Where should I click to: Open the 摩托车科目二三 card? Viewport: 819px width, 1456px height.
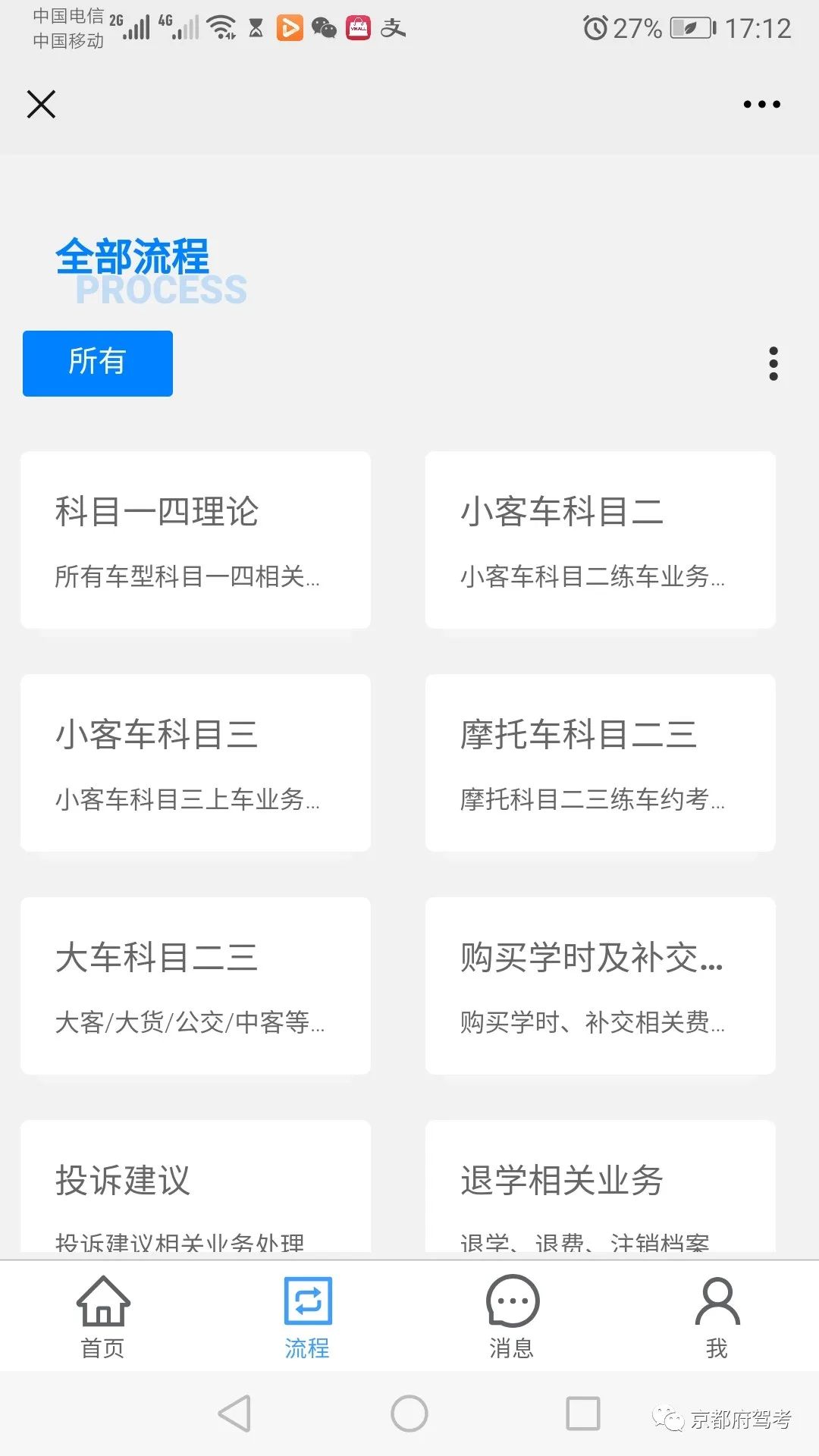click(600, 763)
